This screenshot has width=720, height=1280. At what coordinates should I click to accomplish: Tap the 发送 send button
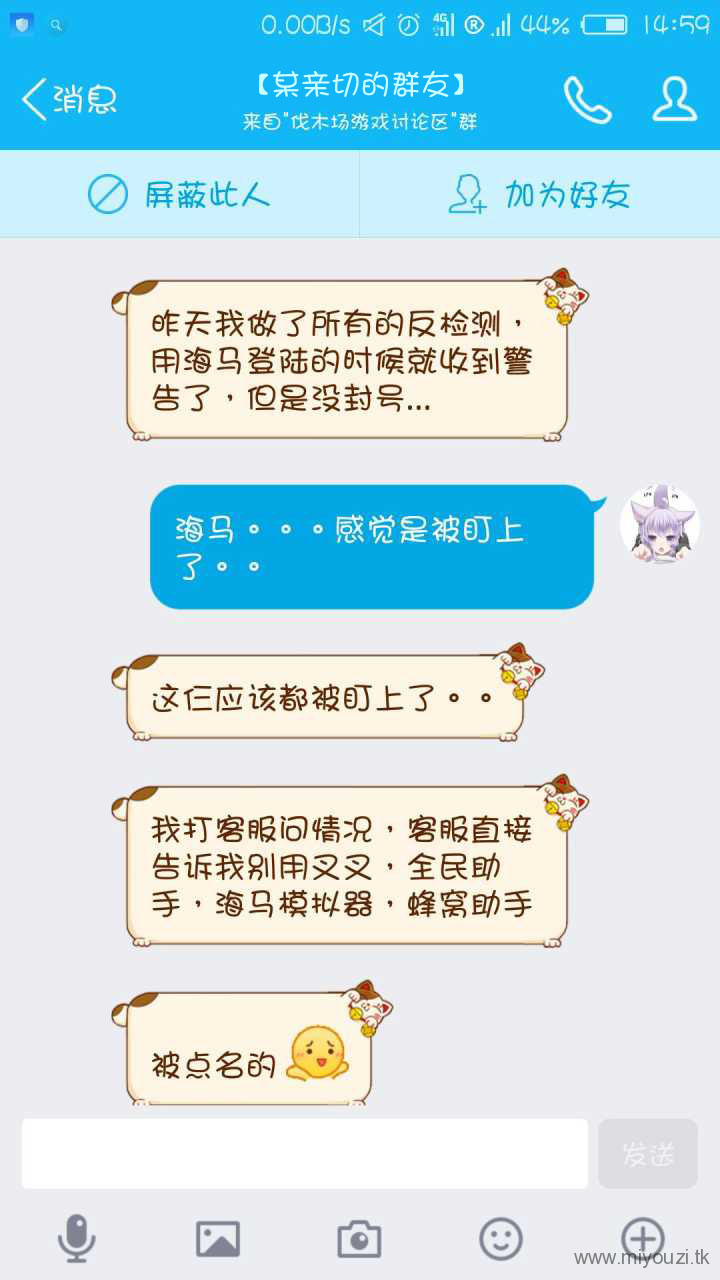coord(648,1154)
